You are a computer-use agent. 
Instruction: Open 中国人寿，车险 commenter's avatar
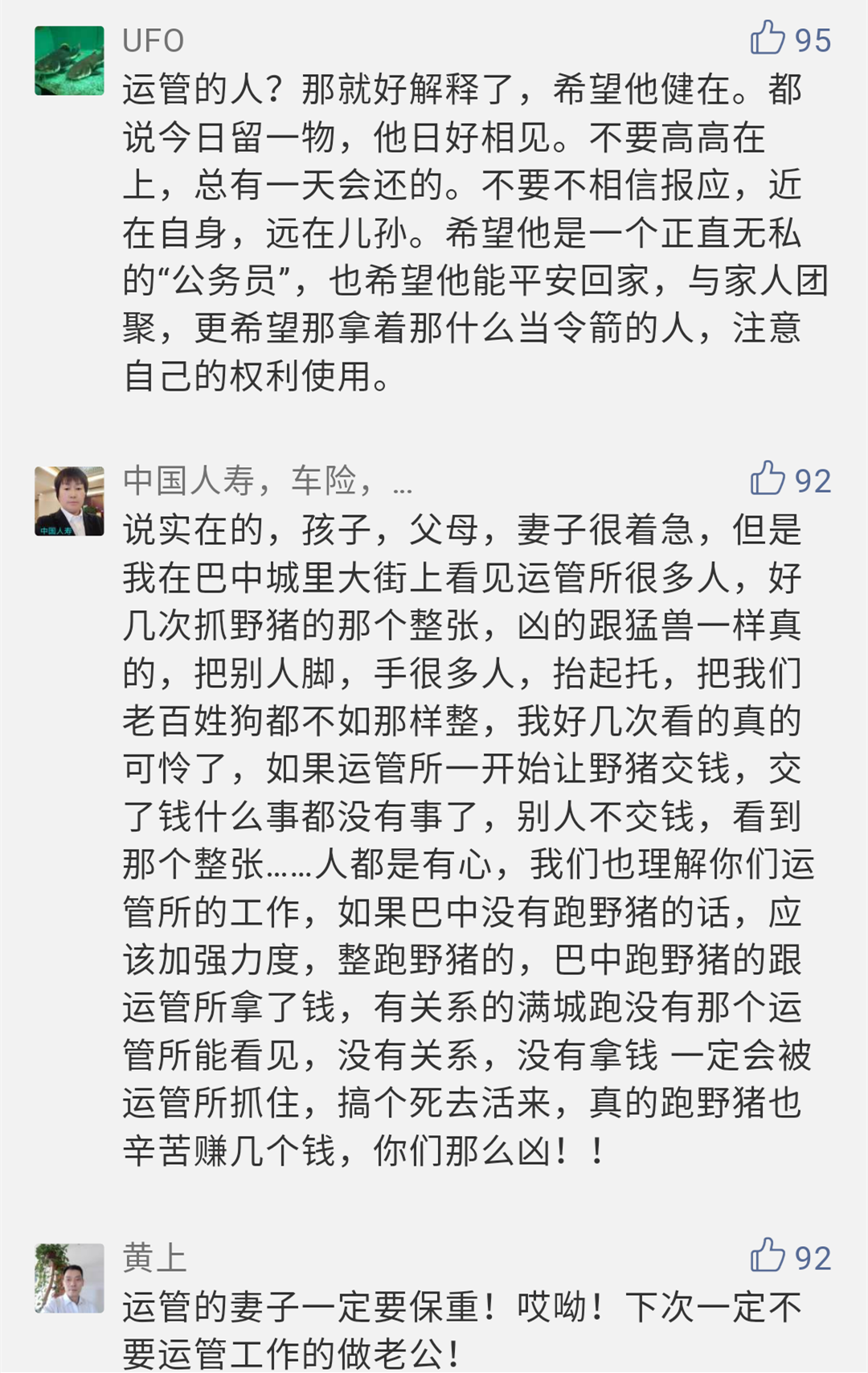(69, 501)
